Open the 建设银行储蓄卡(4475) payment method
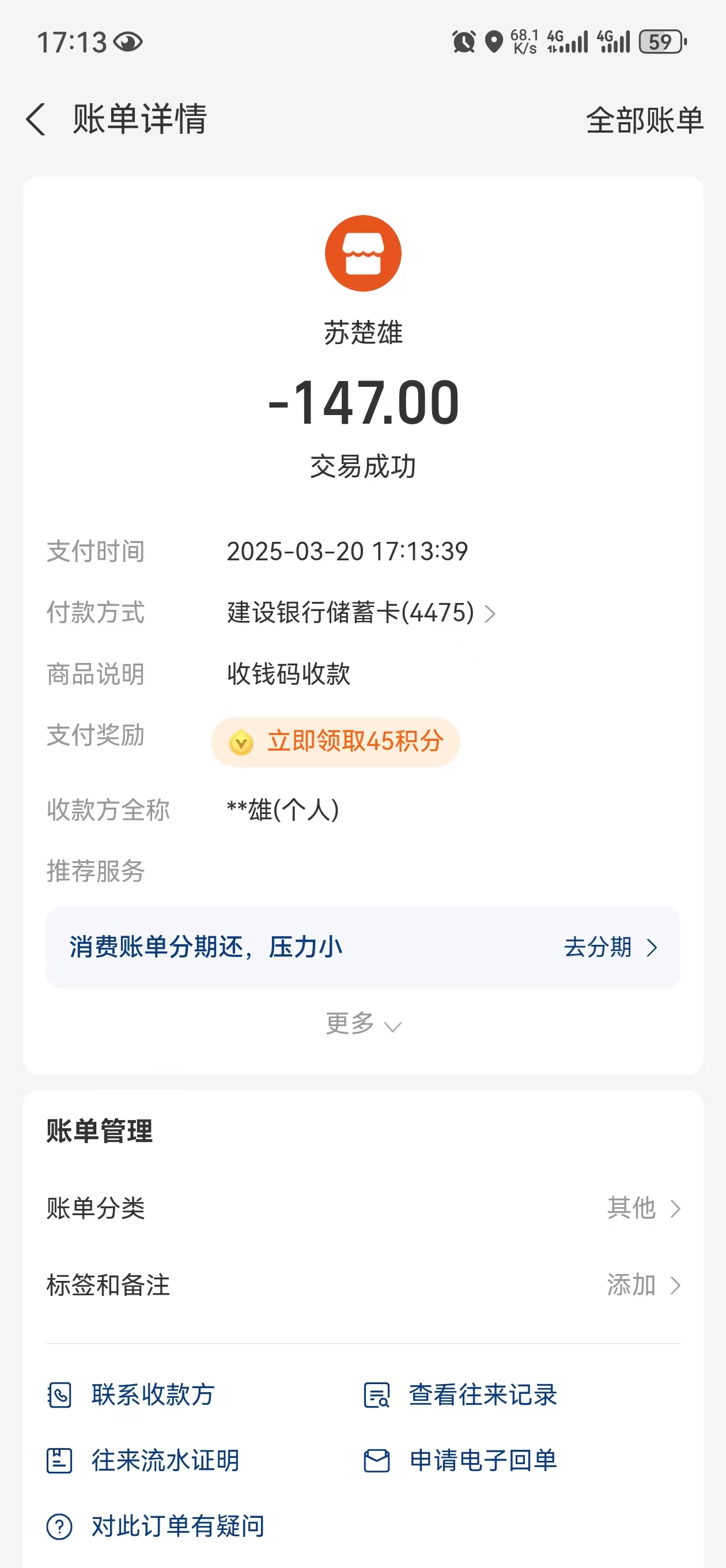The width and height of the screenshot is (726, 1568). (x=361, y=613)
